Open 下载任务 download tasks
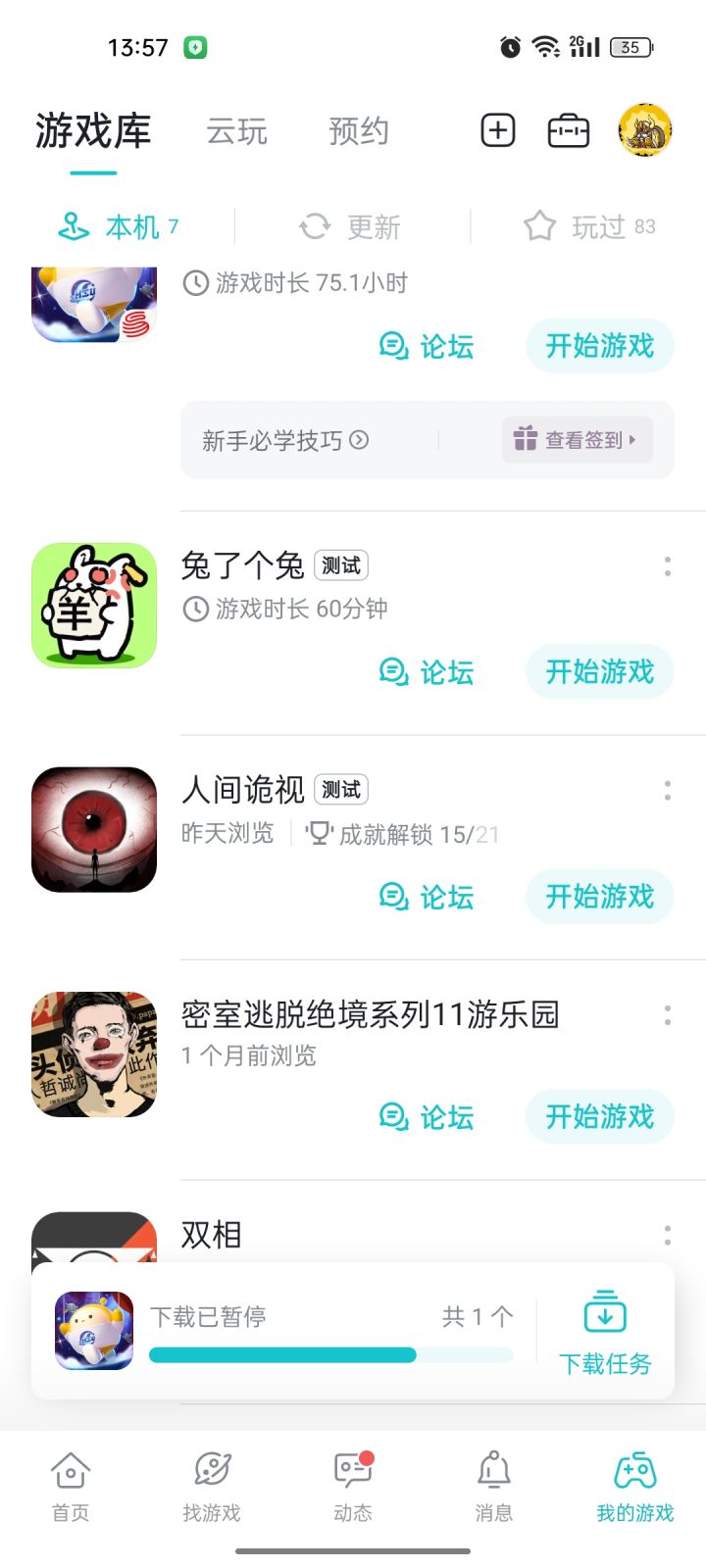This screenshot has height=1568, width=706. 605,1332
